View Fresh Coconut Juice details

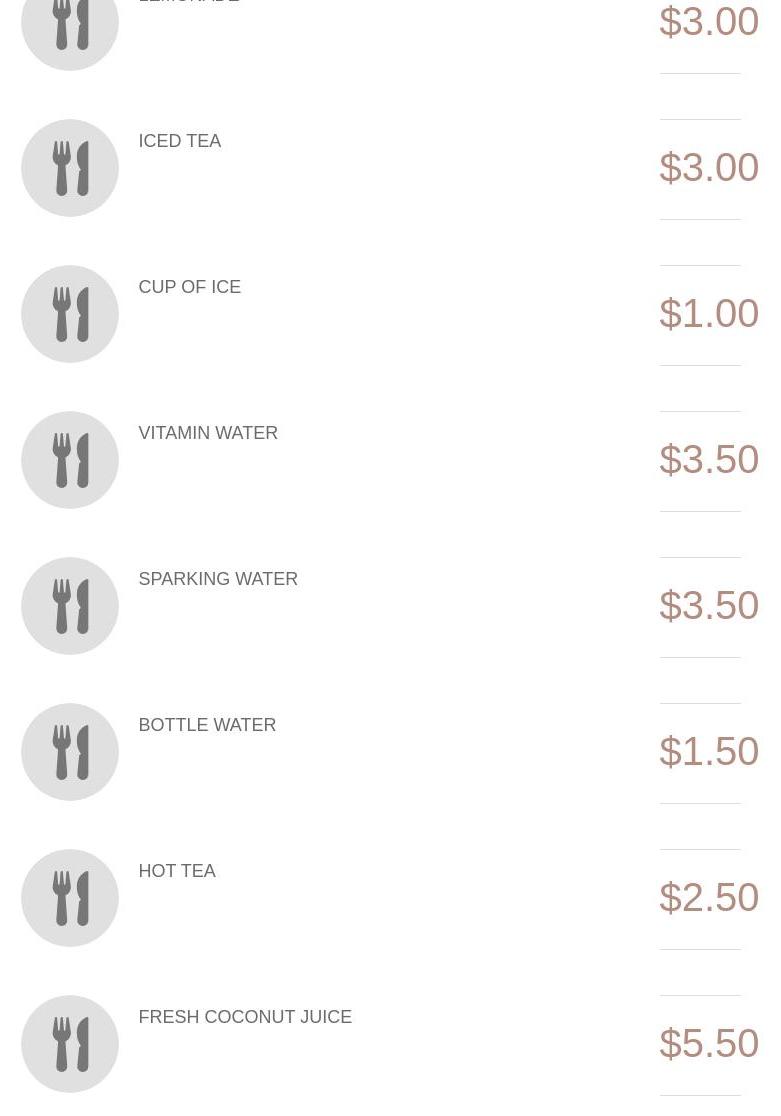245,1018
